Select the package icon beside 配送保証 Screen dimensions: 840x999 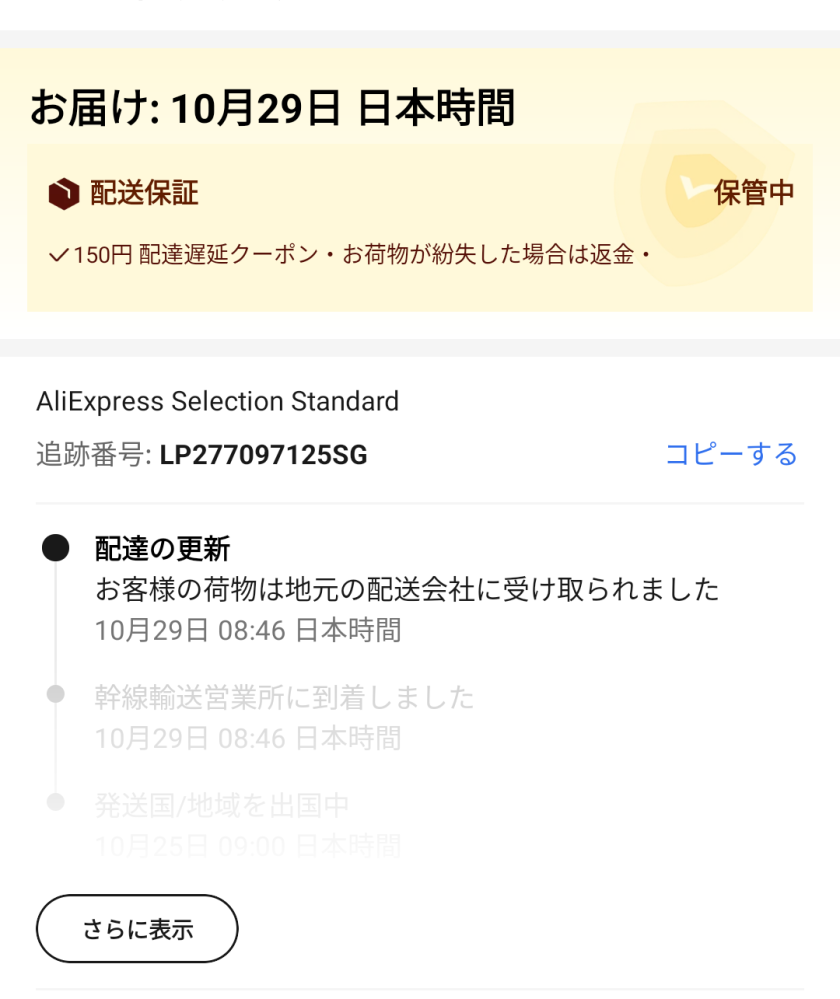60,193
